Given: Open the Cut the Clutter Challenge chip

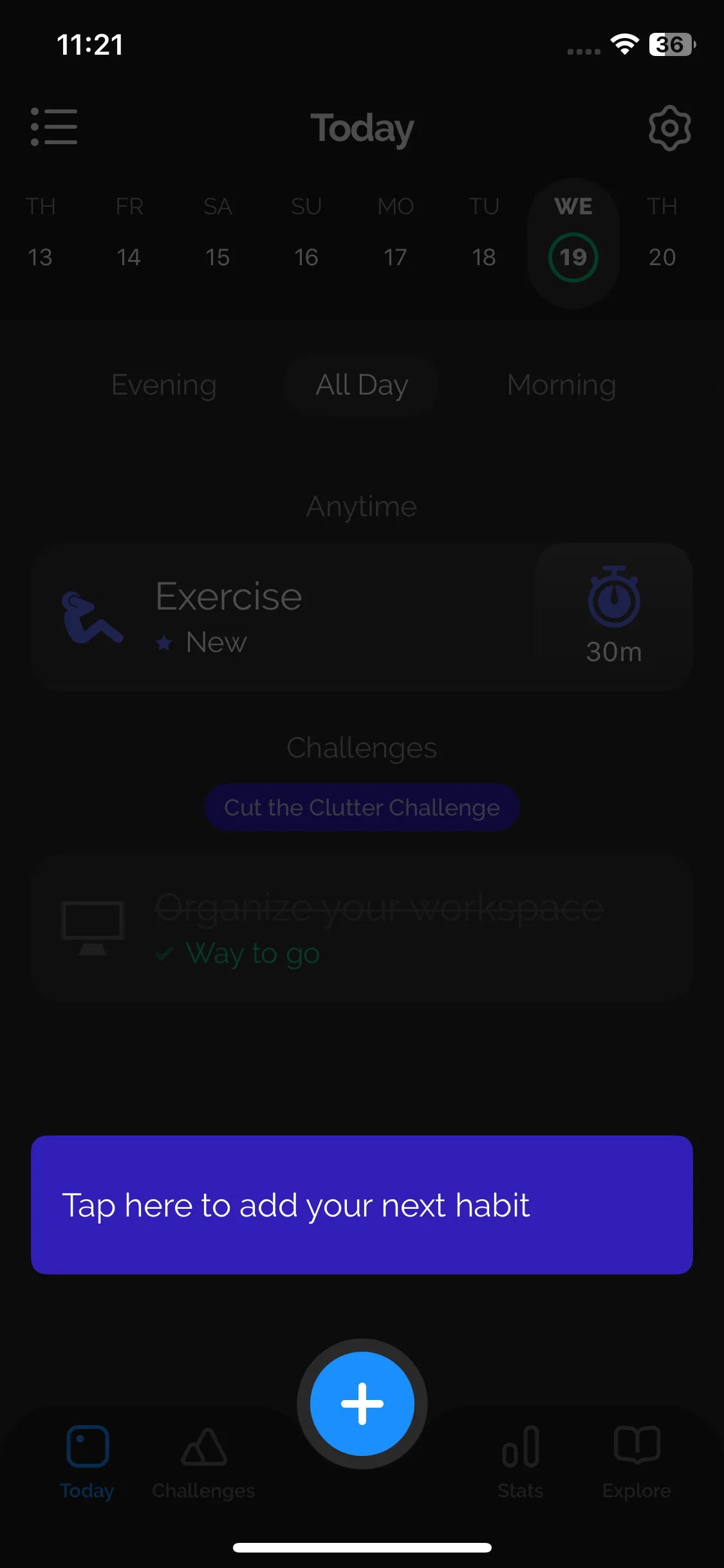Looking at the screenshot, I should click(x=362, y=807).
